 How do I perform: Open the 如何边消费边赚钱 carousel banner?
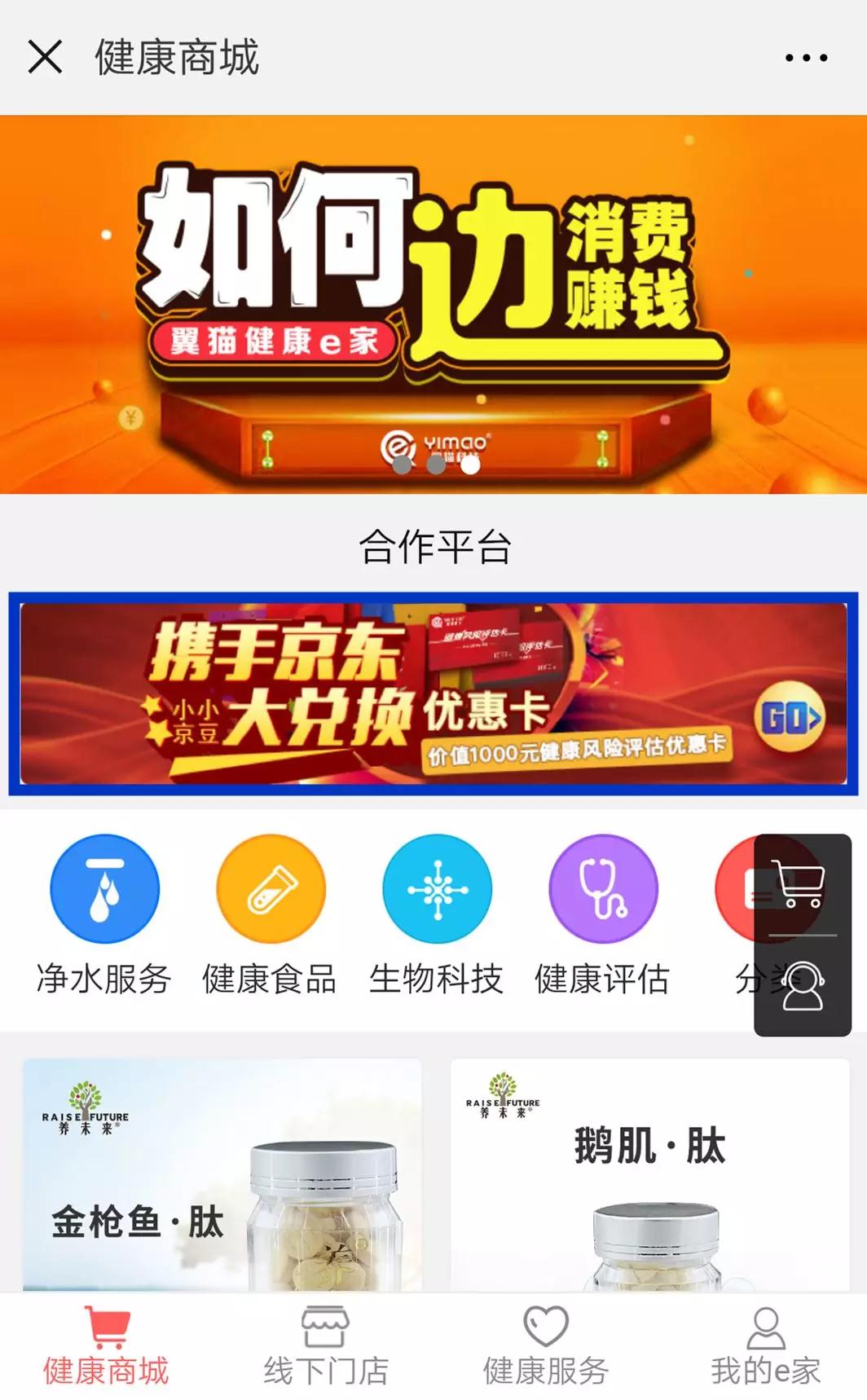tap(433, 303)
